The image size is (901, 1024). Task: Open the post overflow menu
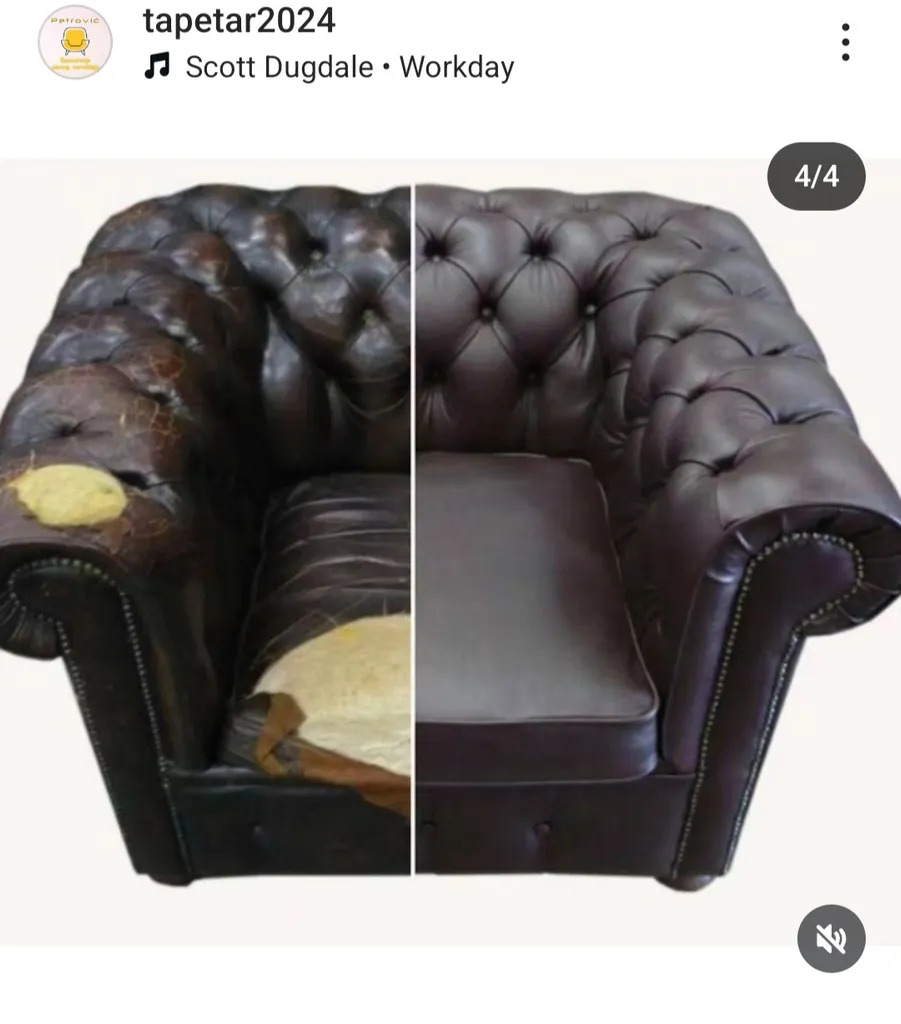click(845, 42)
